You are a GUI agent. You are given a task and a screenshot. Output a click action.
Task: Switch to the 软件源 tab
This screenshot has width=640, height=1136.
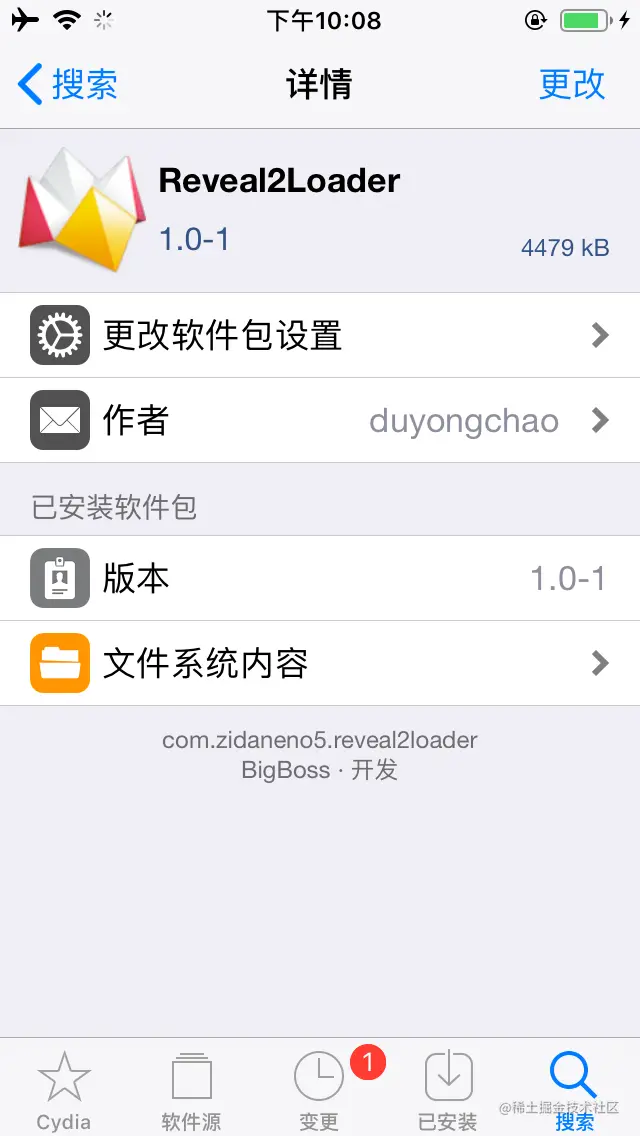tap(191, 1090)
